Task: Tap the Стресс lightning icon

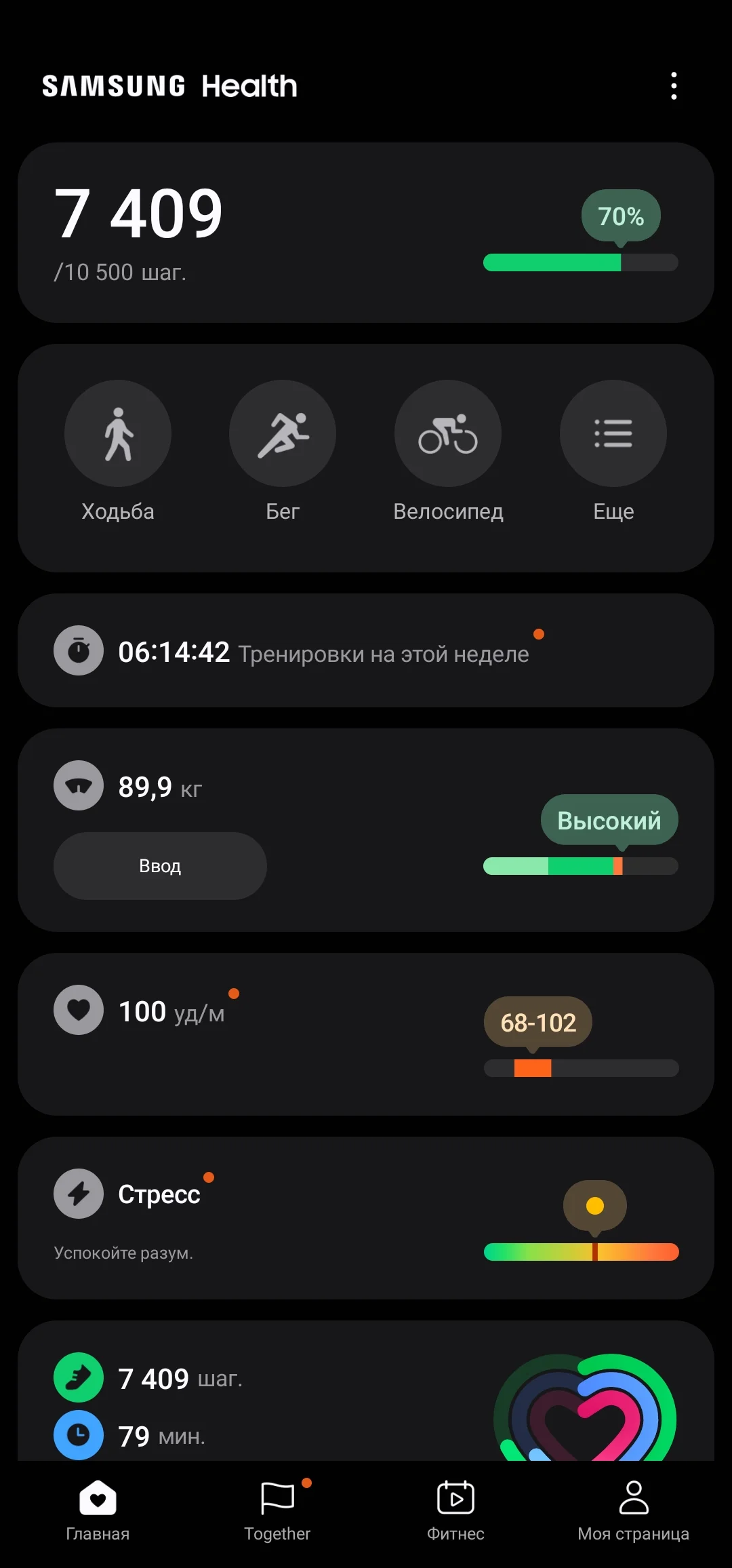Action: [79, 1194]
